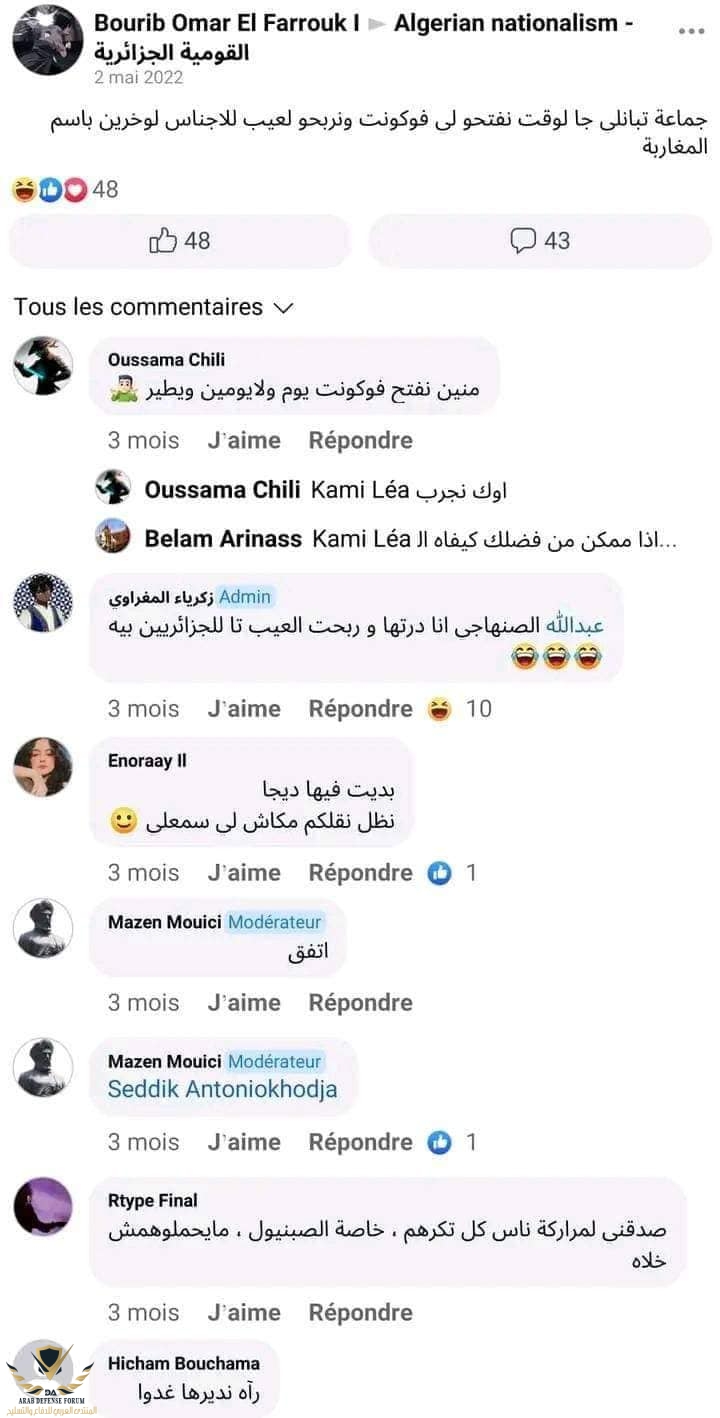This screenshot has width=720, height=1418.
Task: Open the 43 comments button
Action: tap(540, 240)
